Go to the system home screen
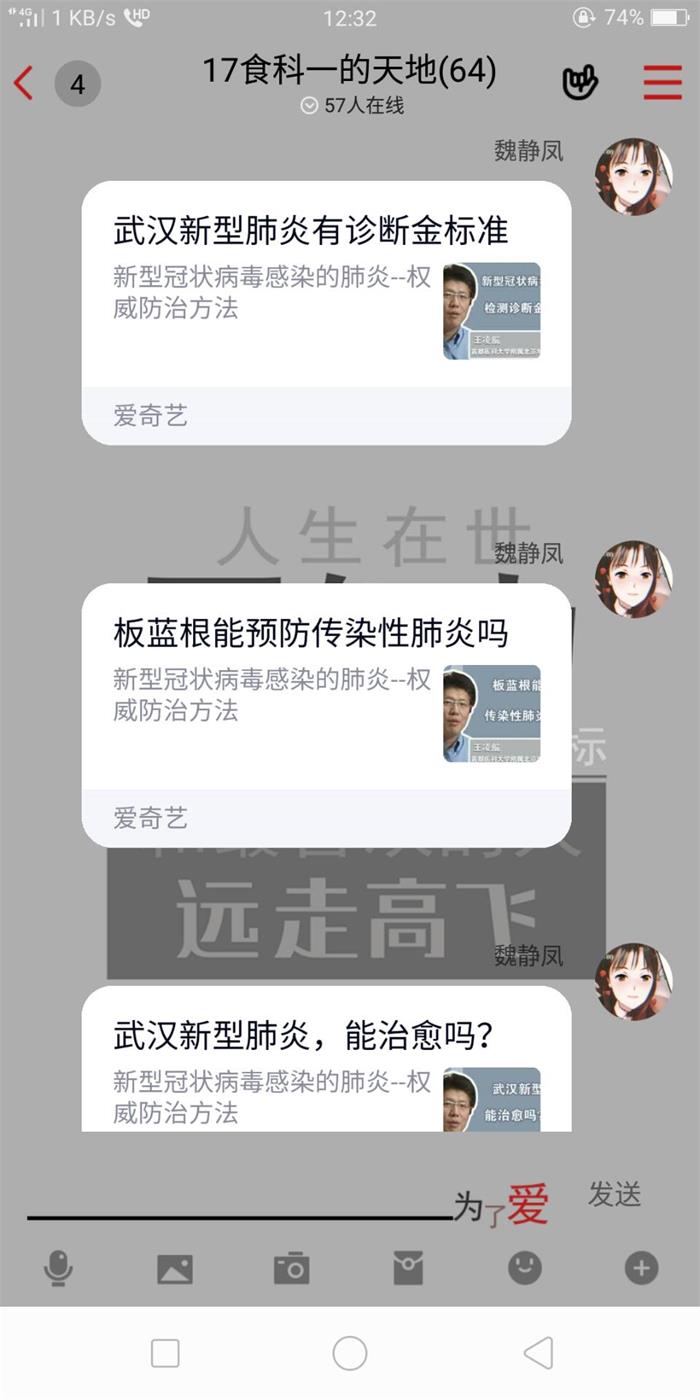 [350, 1353]
